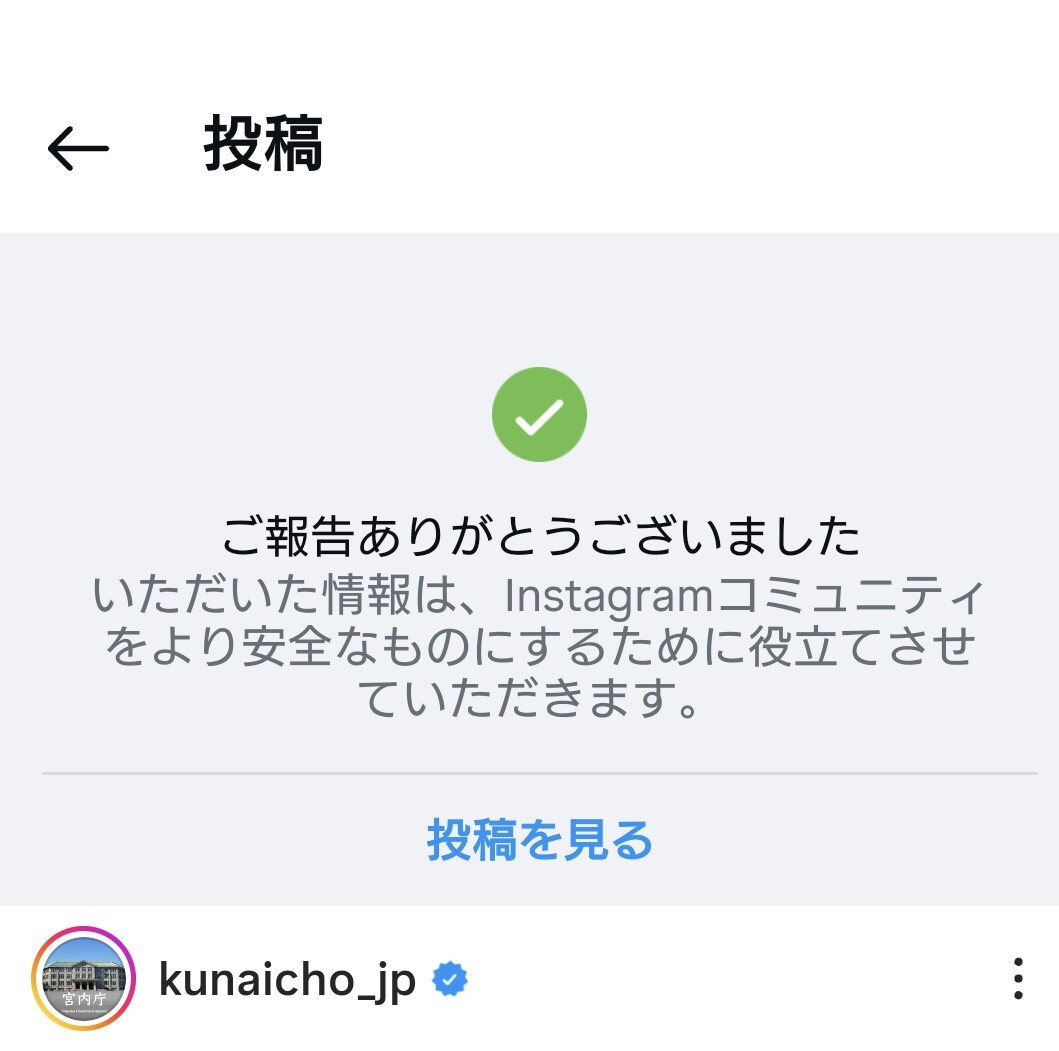Go back using the arrow icon

pos(78,150)
